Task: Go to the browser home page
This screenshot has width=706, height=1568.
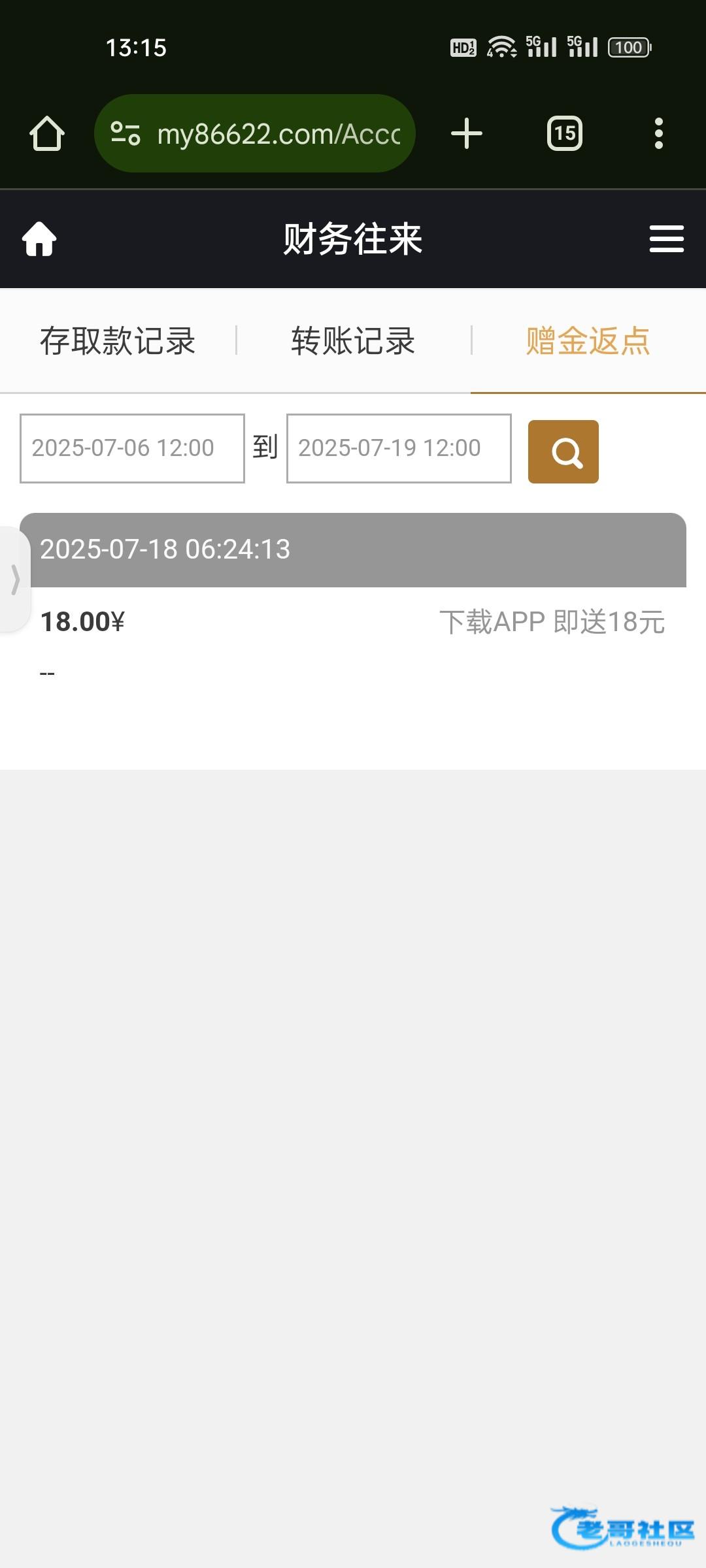Action: click(x=47, y=134)
